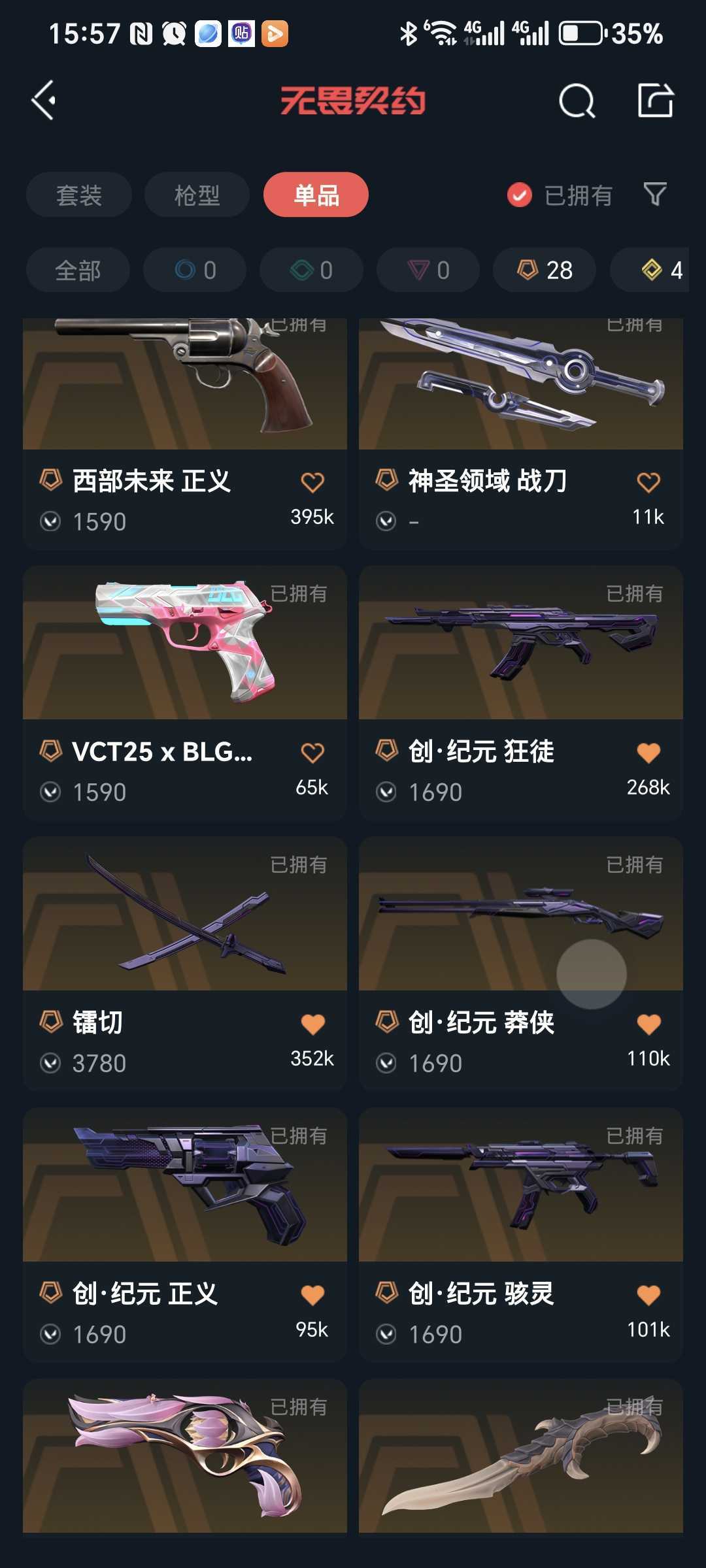Filter by the orange rarity chip showing 28
Image resolution: width=706 pixels, height=1568 pixels.
coord(545,270)
